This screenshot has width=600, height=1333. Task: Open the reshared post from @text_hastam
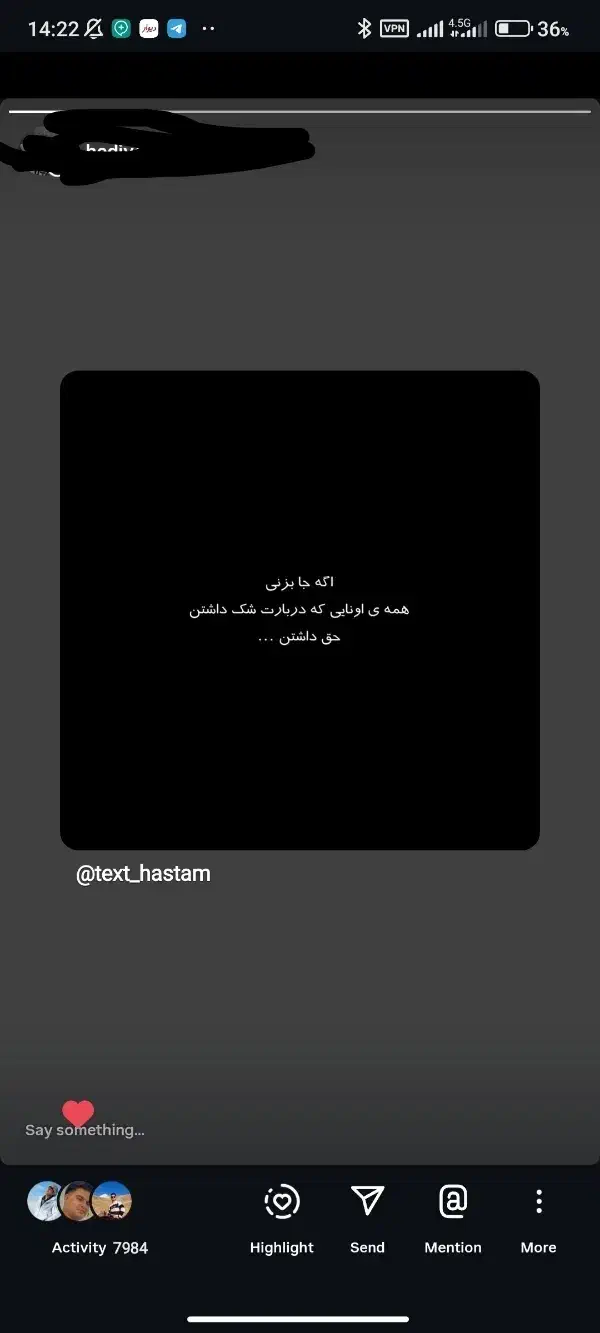click(300, 610)
